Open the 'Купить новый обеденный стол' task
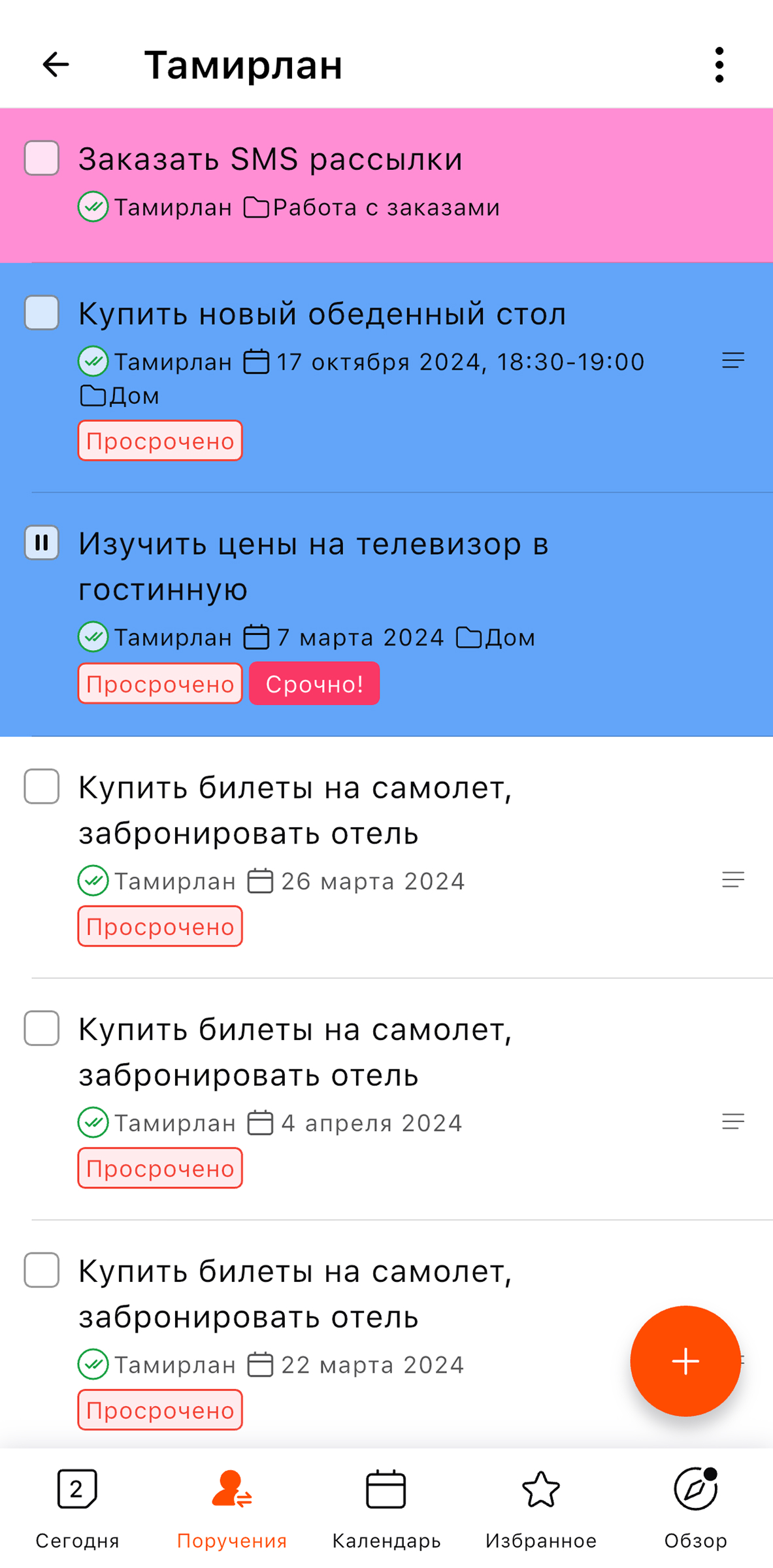The width and height of the screenshot is (773, 1568). (x=386, y=378)
